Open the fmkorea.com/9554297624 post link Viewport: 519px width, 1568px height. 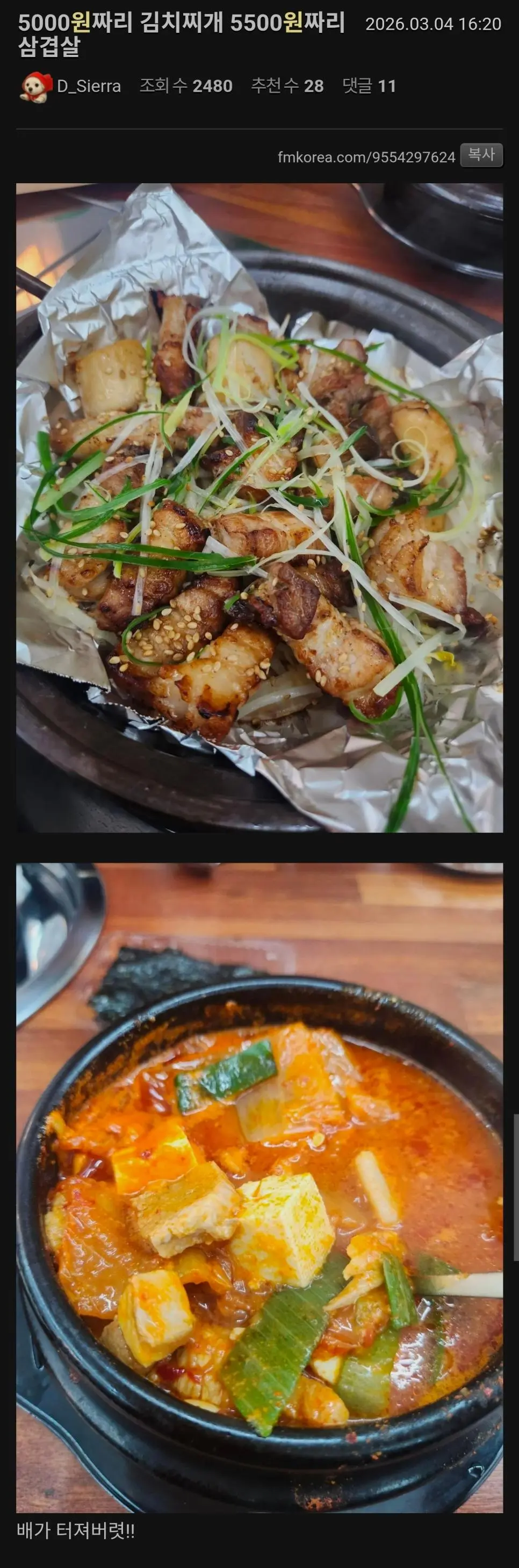[366, 157]
